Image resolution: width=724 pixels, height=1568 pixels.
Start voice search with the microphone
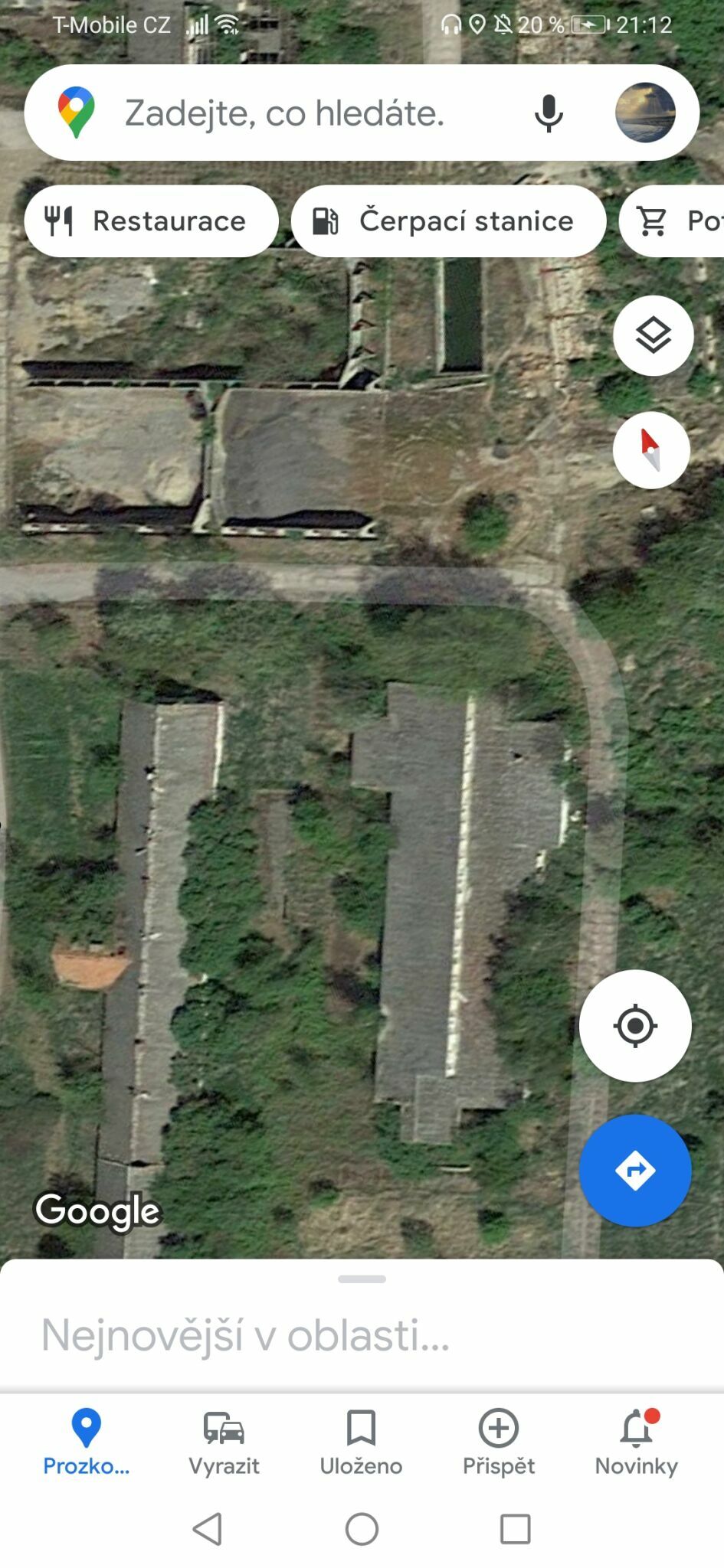549,113
